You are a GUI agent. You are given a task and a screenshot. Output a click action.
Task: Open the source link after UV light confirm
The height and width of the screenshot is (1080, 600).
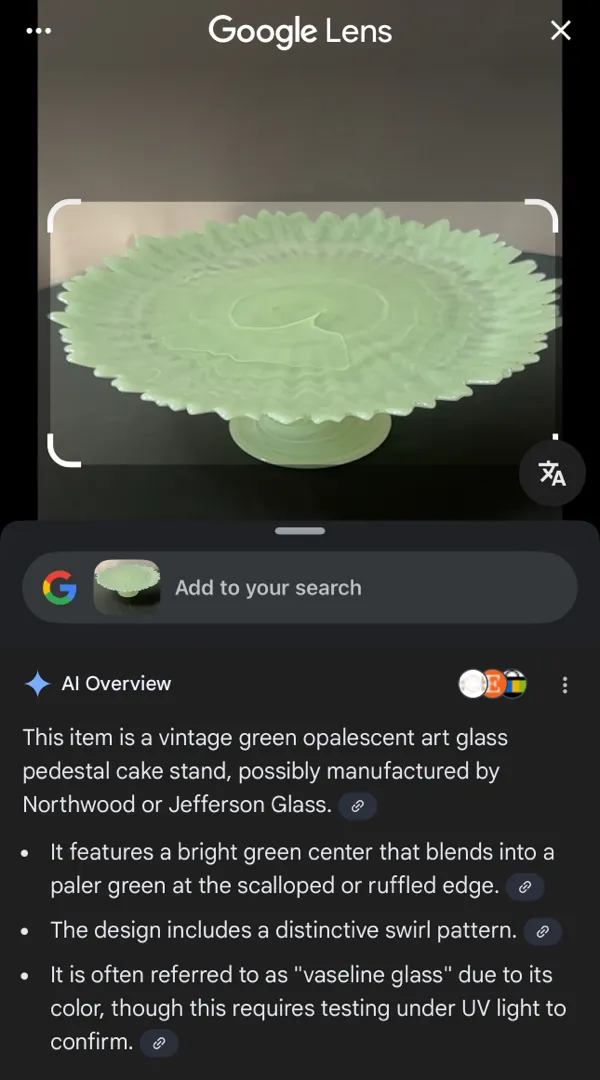pyautogui.click(x=159, y=1044)
